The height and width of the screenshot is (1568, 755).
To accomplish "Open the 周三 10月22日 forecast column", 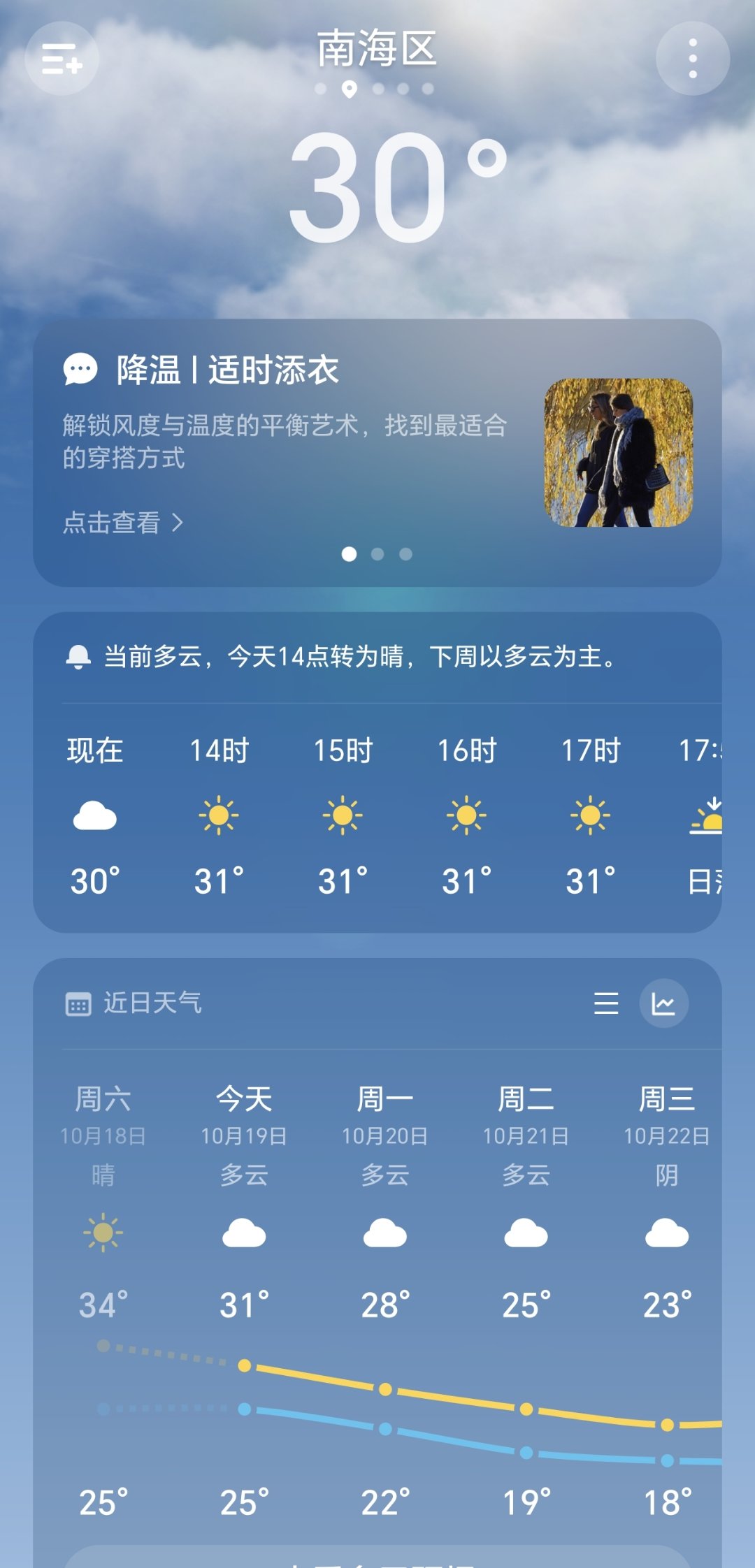I will (667, 1188).
